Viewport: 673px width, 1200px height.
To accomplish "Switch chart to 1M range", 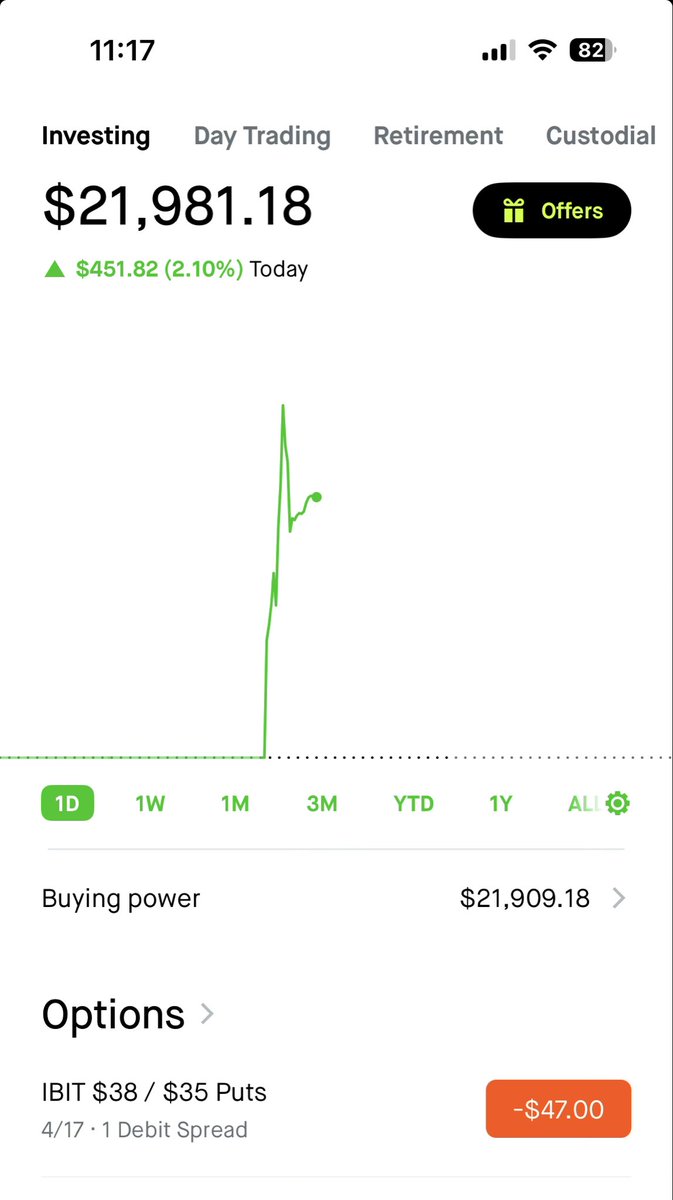I will pyautogui.click(x=235, y=804).
